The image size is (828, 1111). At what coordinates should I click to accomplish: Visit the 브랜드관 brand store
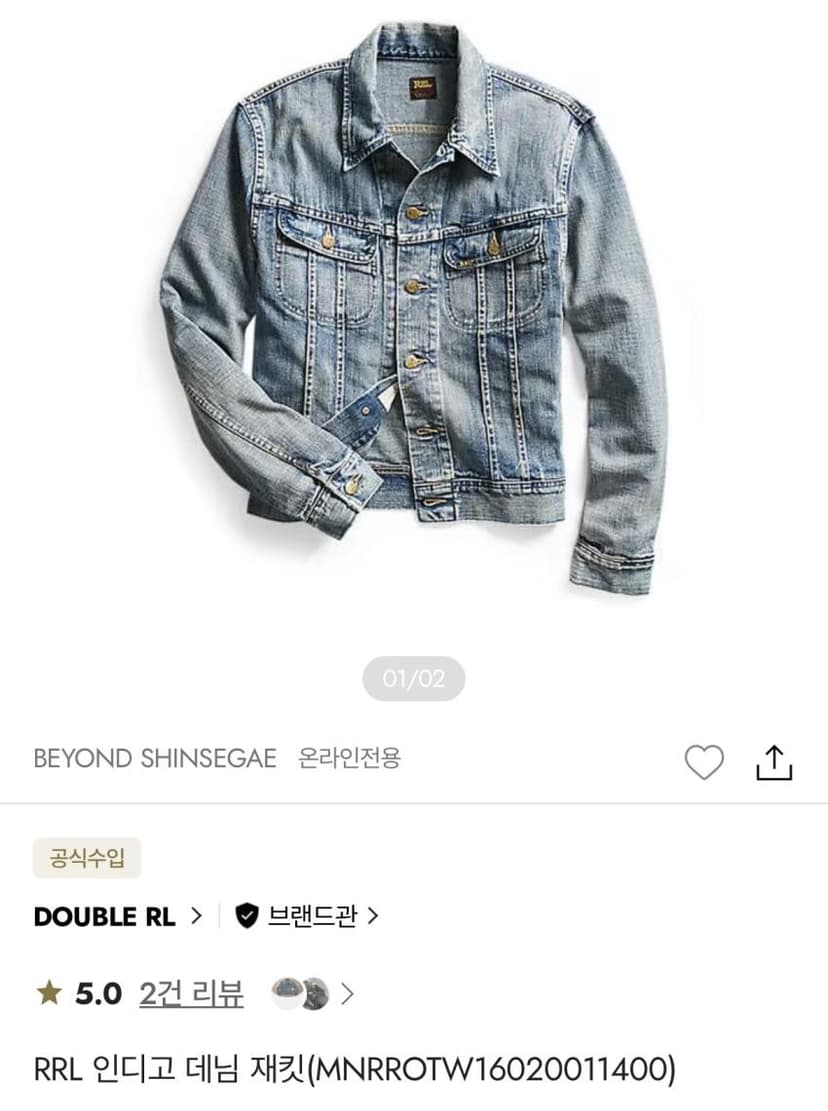pos(307,916)
